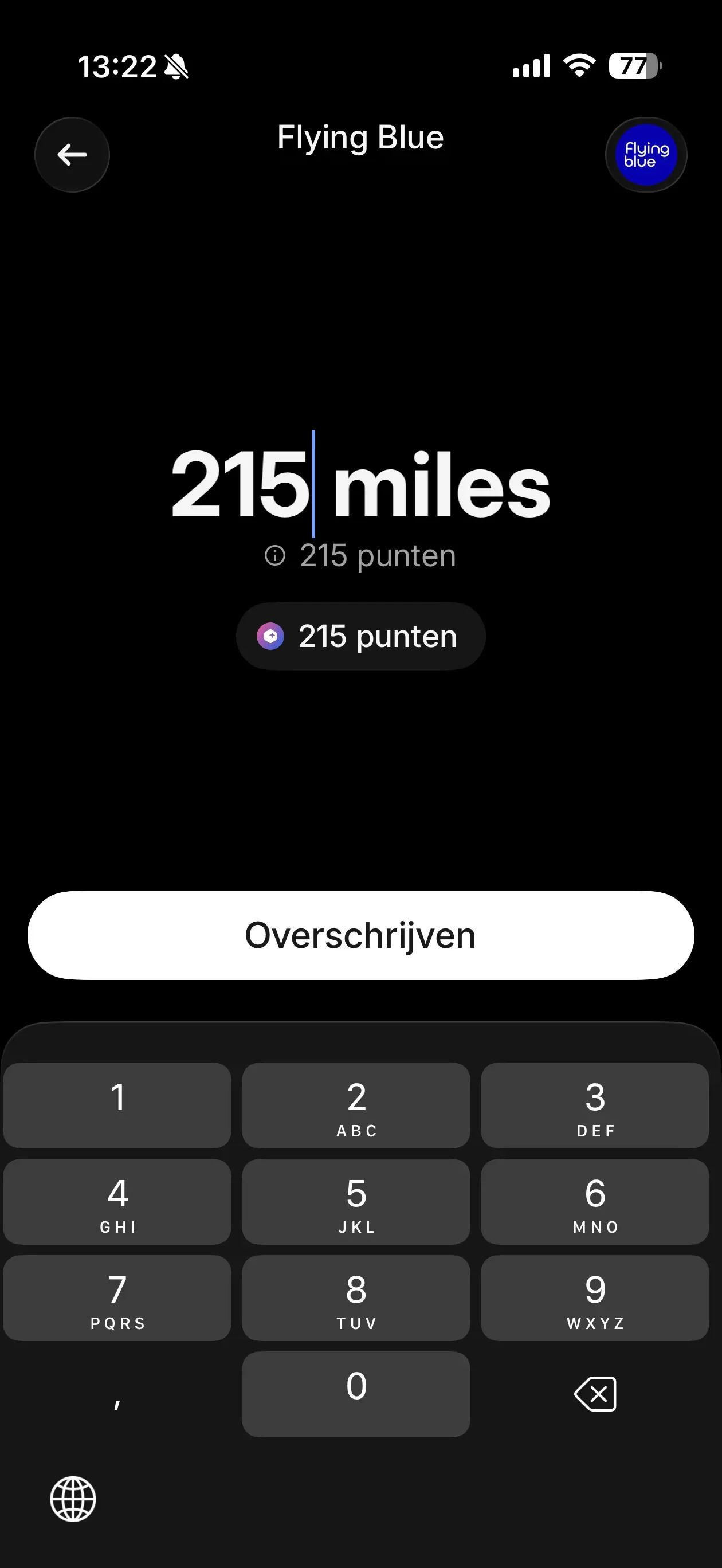The height and width of the screenshot is (1568, 722).
Task: Open the Flying Blue logo icon
Action: coord(646,155)
